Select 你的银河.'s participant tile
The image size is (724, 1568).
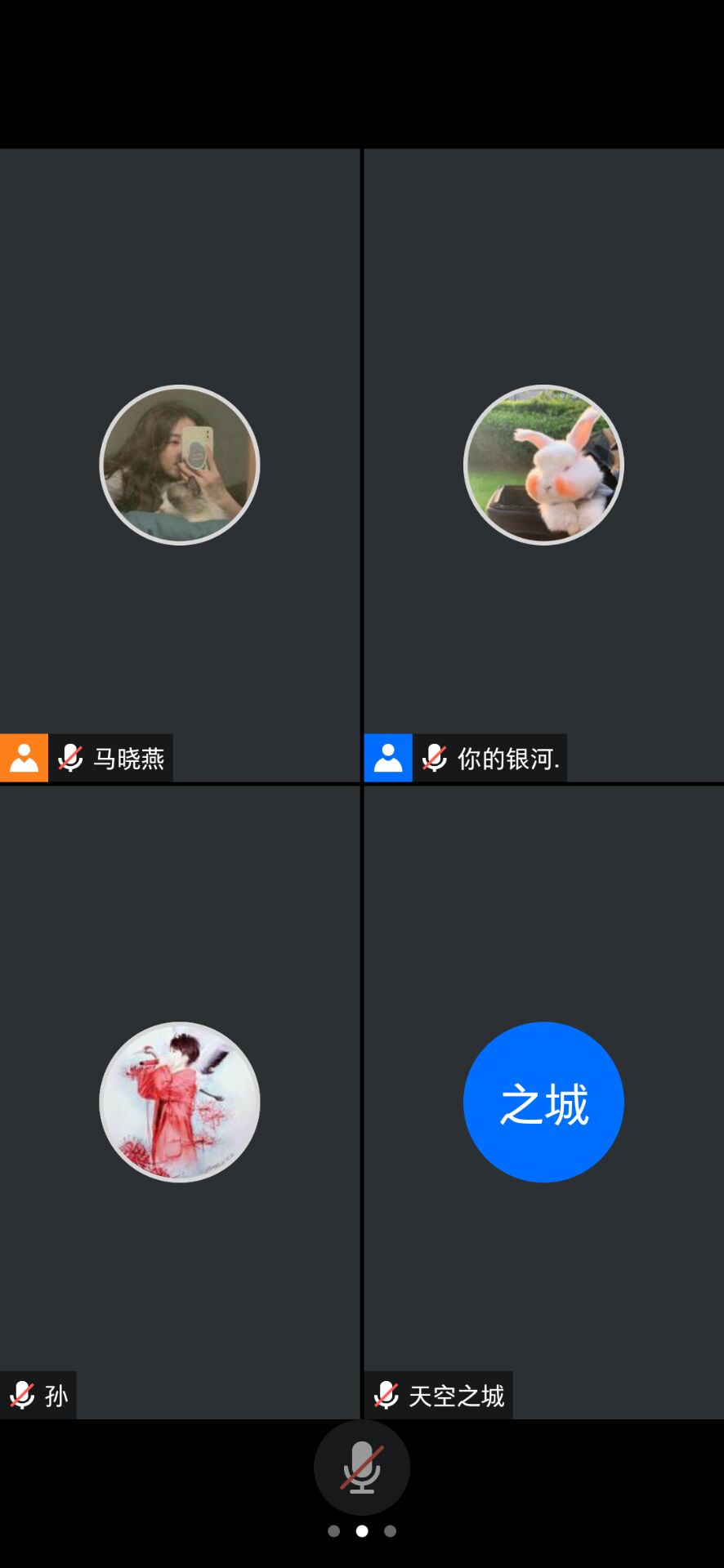543,465
